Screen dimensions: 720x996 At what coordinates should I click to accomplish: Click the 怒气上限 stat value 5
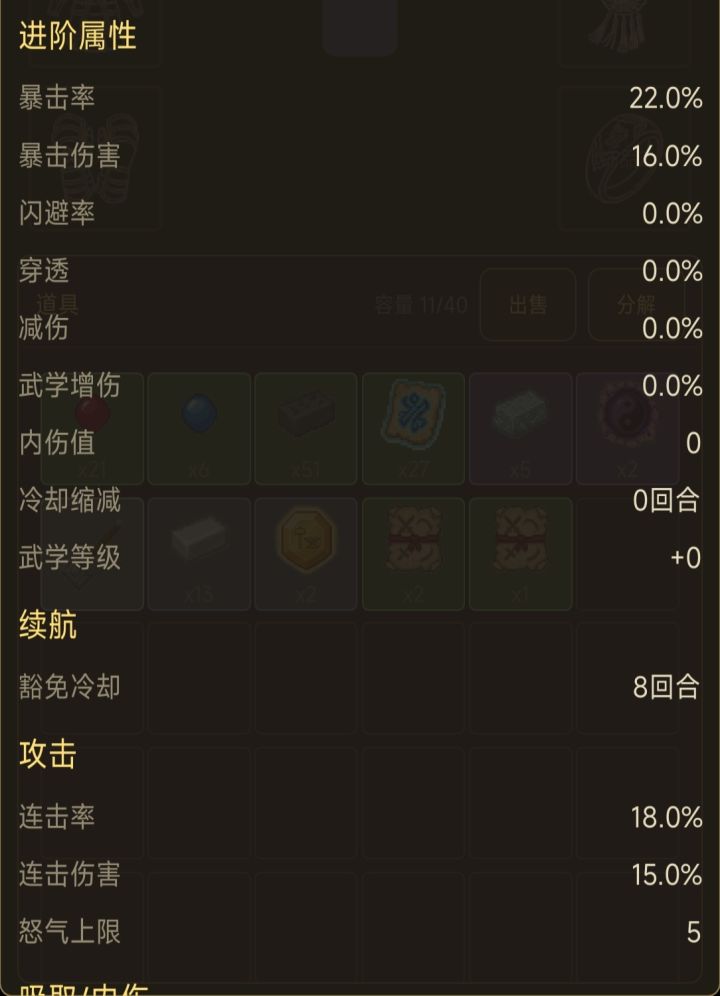click(692, 931)
